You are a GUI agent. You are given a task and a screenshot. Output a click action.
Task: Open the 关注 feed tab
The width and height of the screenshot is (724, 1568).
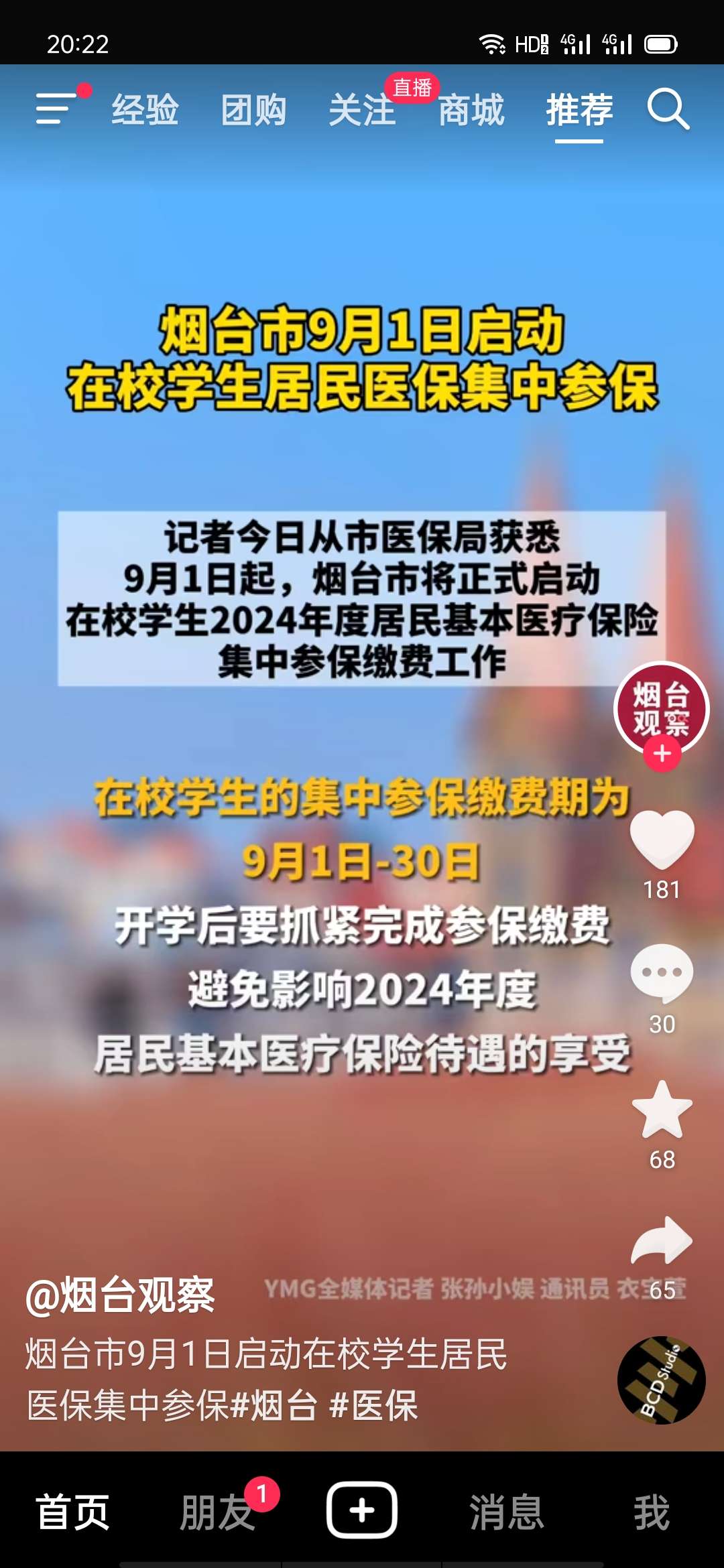[x=362, y=111]
